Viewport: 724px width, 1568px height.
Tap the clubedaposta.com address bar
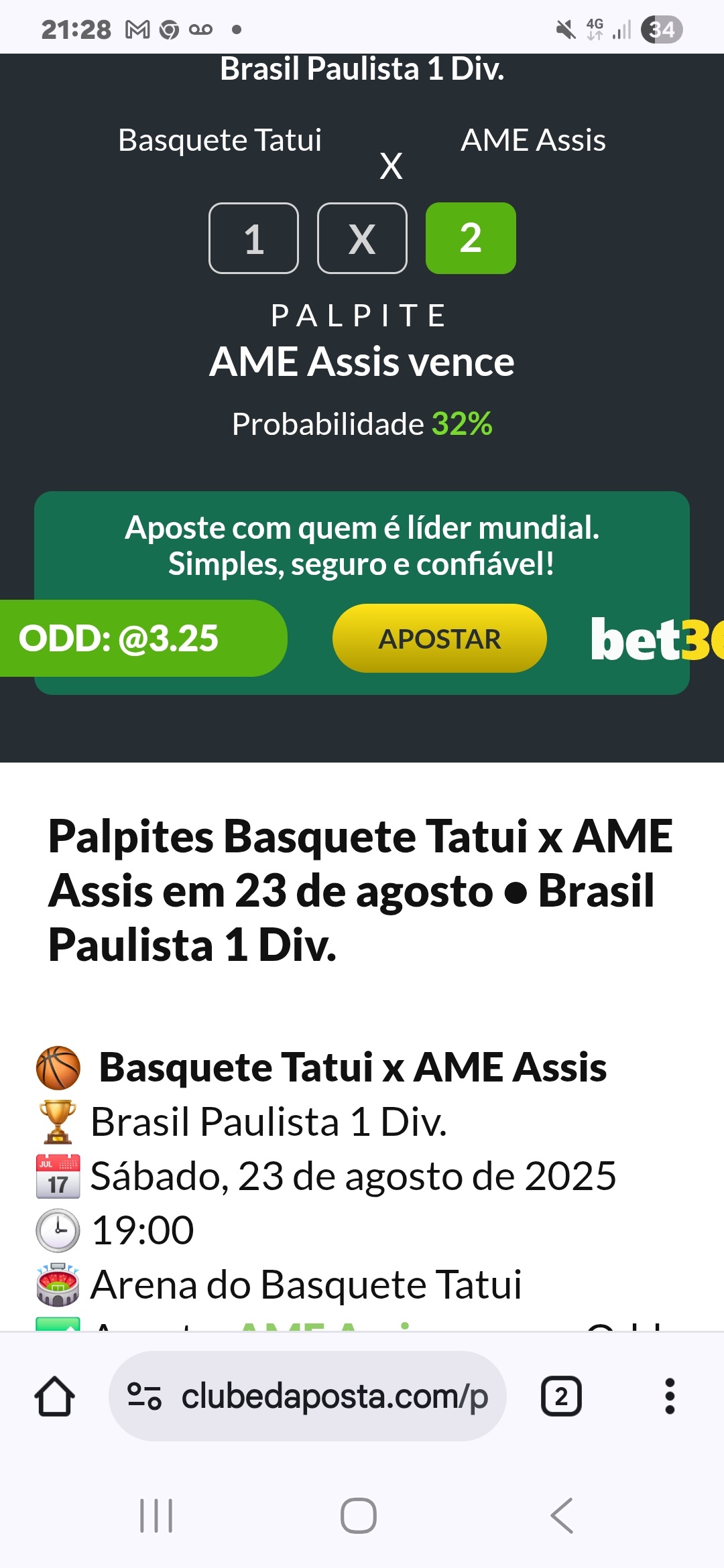(x=335, y=1397)
